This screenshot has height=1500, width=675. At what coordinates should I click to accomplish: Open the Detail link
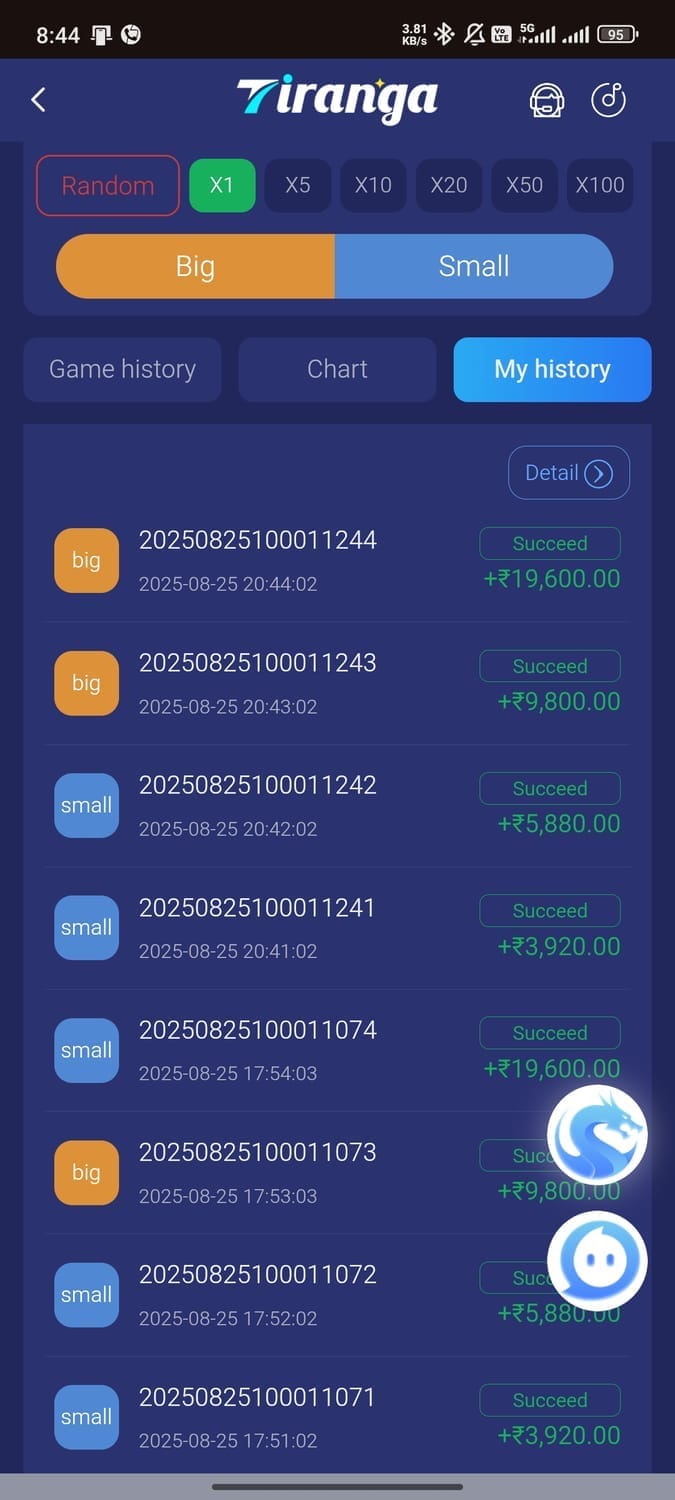569,473
